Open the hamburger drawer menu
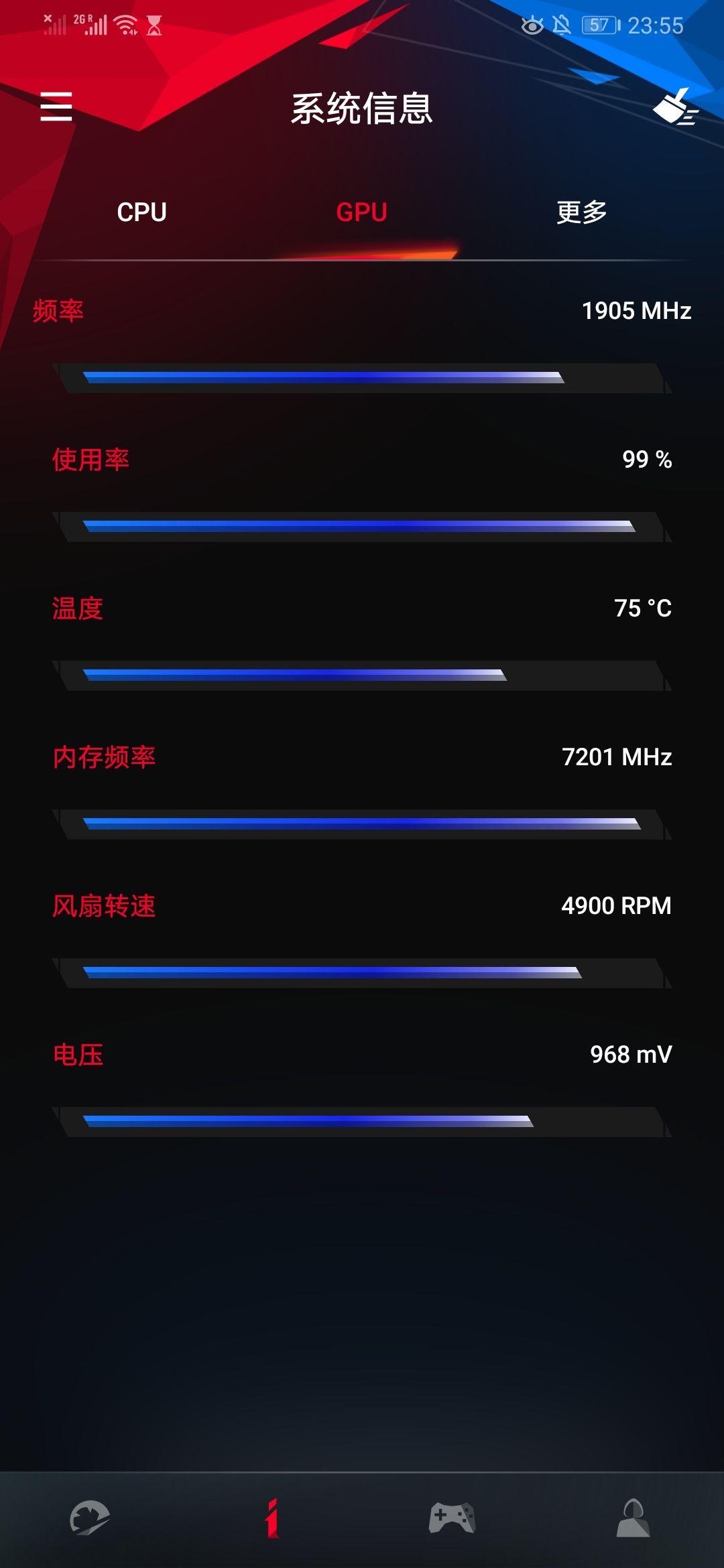Viewport: 724px width, 1568px height. coord(56,107)
